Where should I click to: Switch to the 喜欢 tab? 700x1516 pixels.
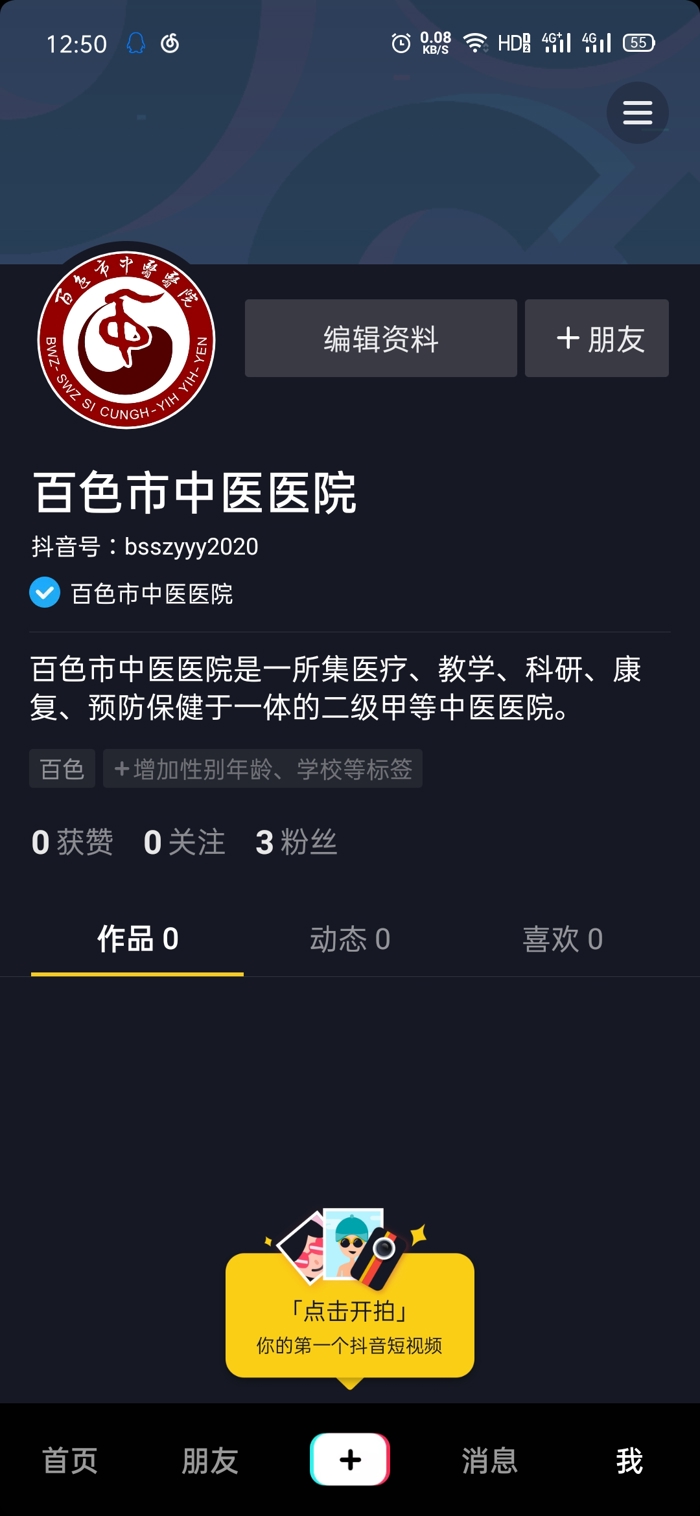(562, 939)
